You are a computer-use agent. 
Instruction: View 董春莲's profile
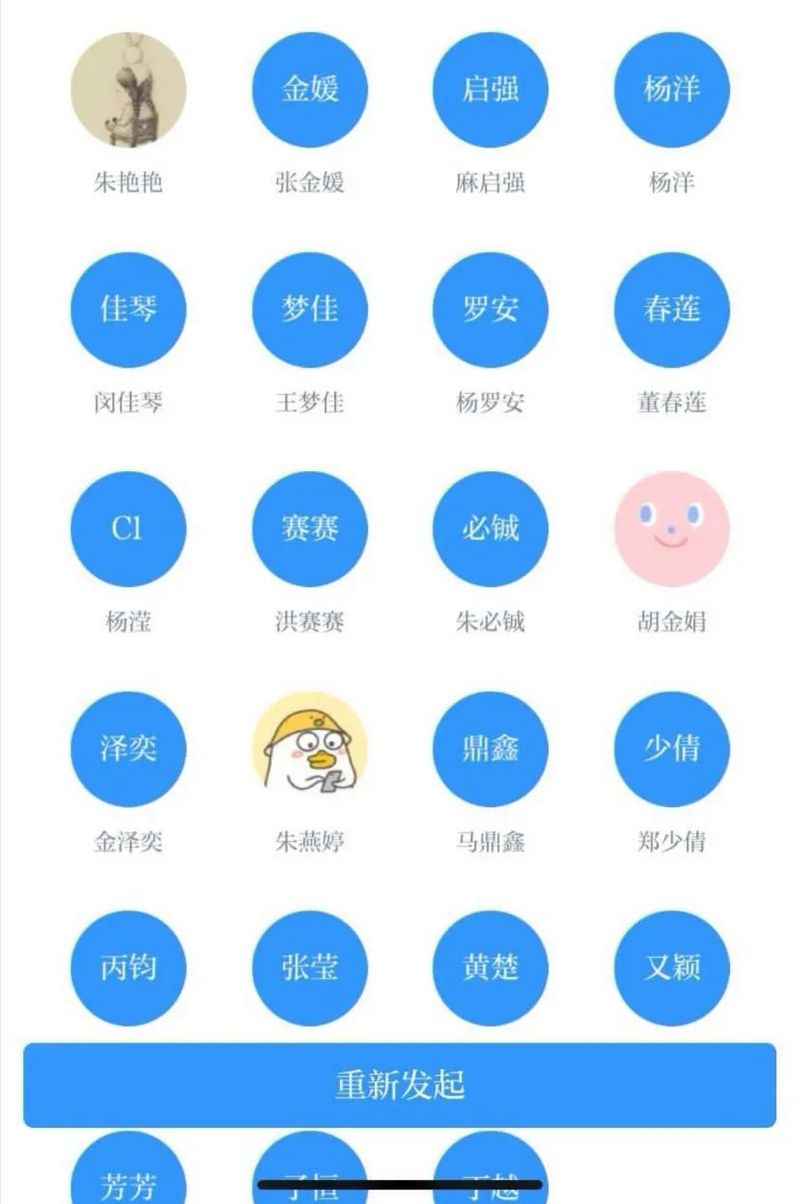[x=671, y=309]
